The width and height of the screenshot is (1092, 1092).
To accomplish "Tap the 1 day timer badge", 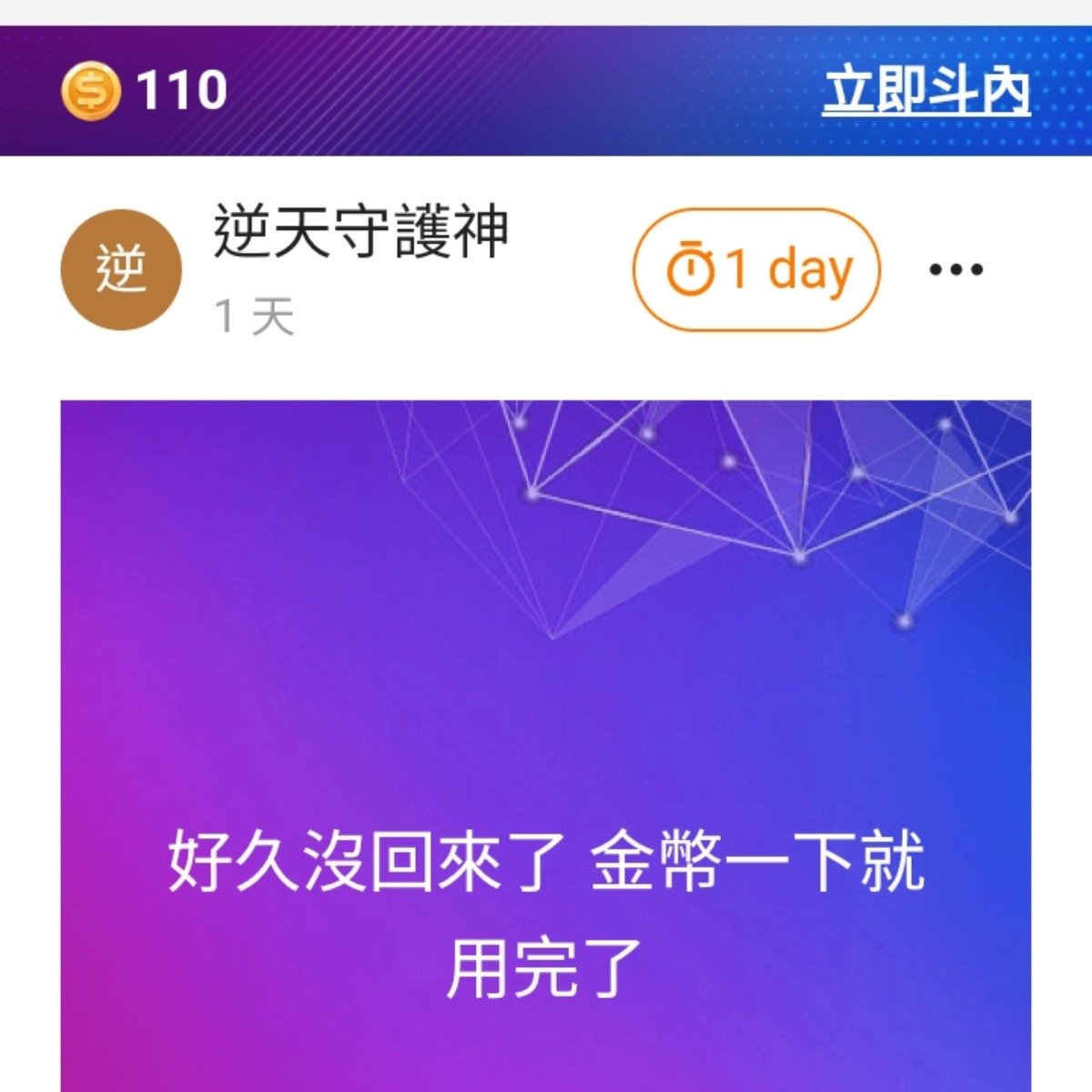I will [757, 269].
